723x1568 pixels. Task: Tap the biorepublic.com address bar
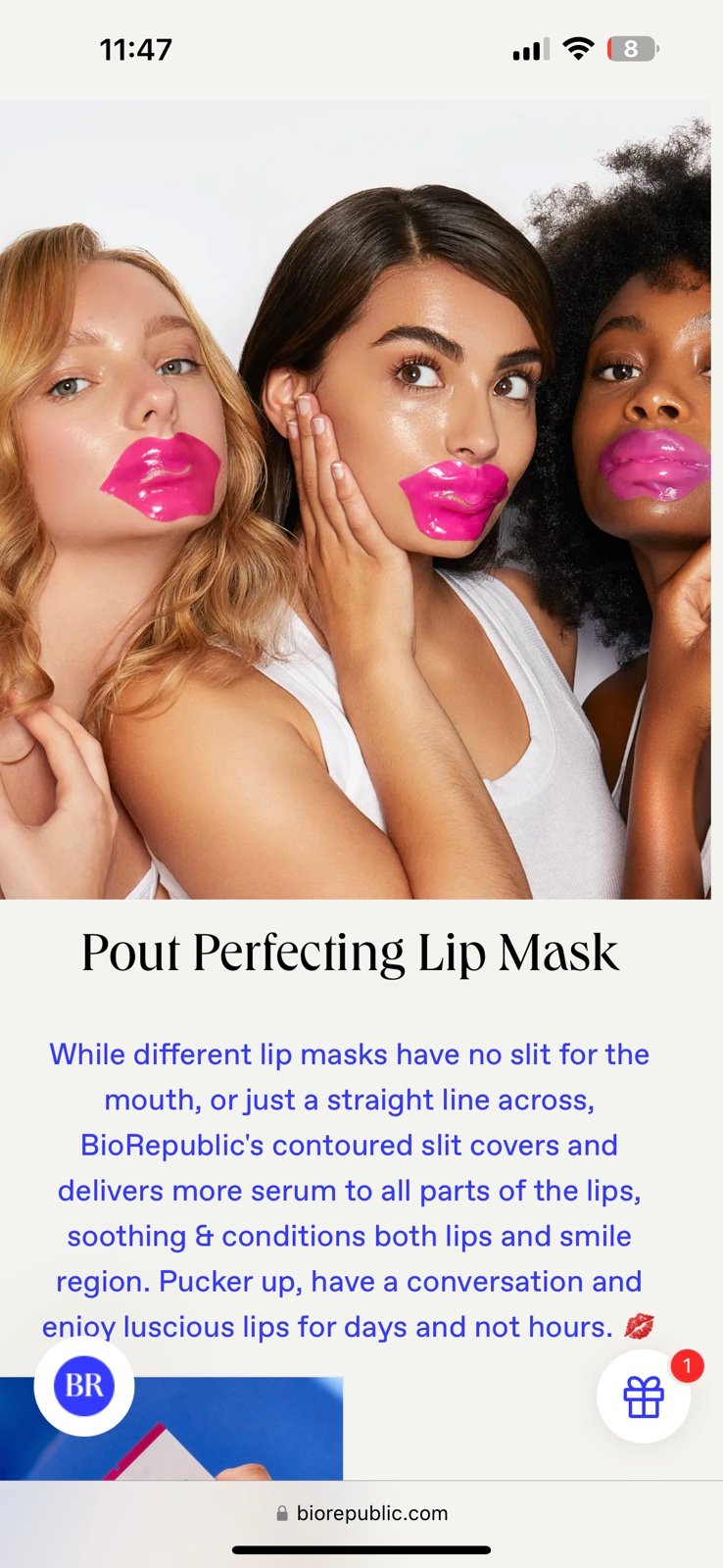coord(361,1513)
